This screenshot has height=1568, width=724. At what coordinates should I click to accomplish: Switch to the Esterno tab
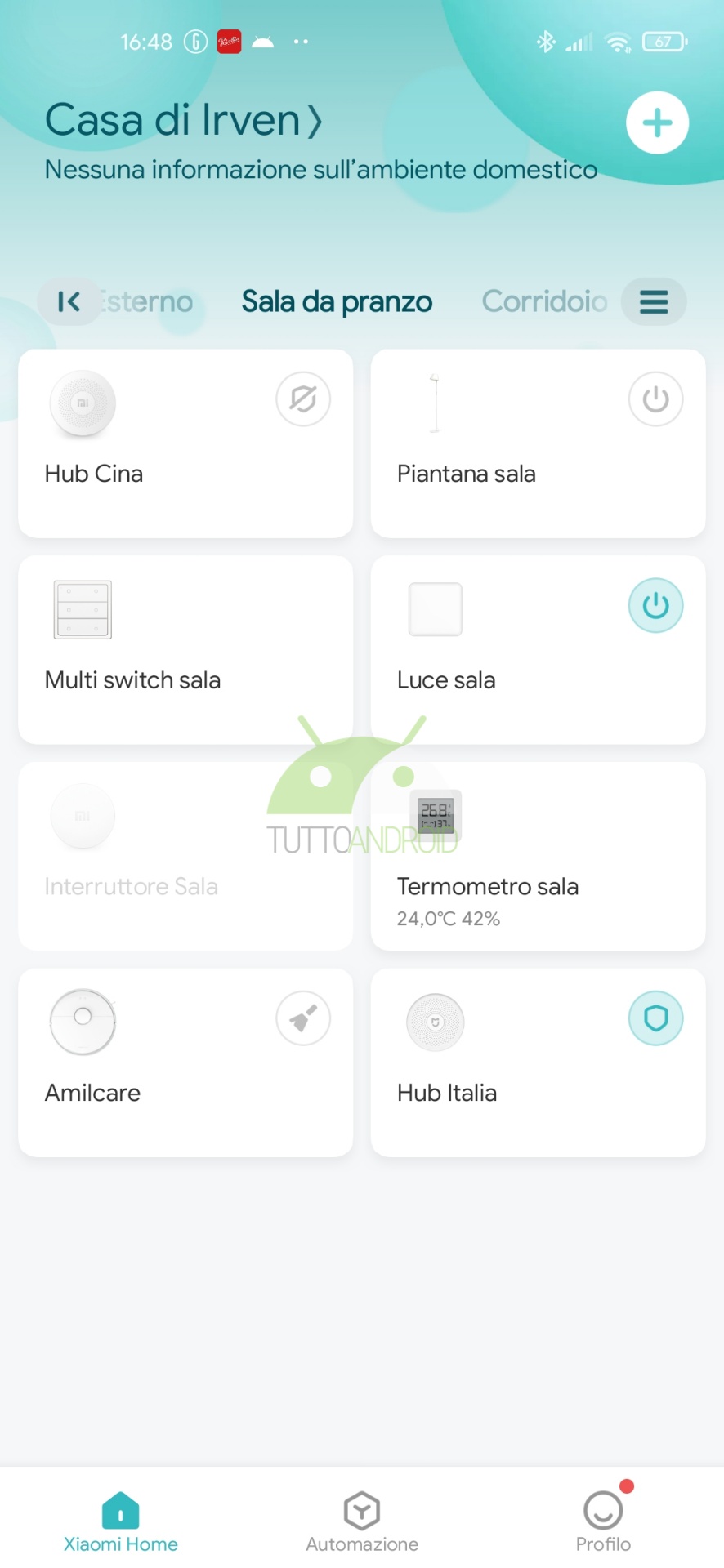[147, 301]
